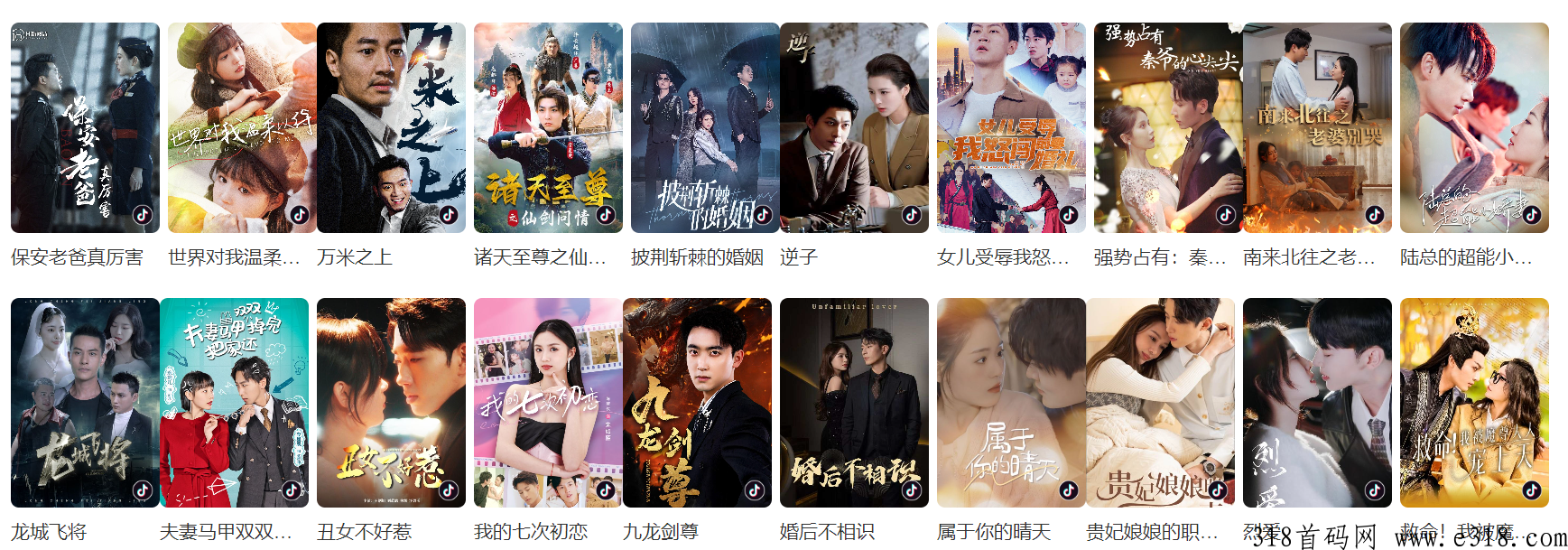This screenshot has height=550, width=1568.
Task: Open the 属于你的晴天 drama
Action: coord(1011,403)
